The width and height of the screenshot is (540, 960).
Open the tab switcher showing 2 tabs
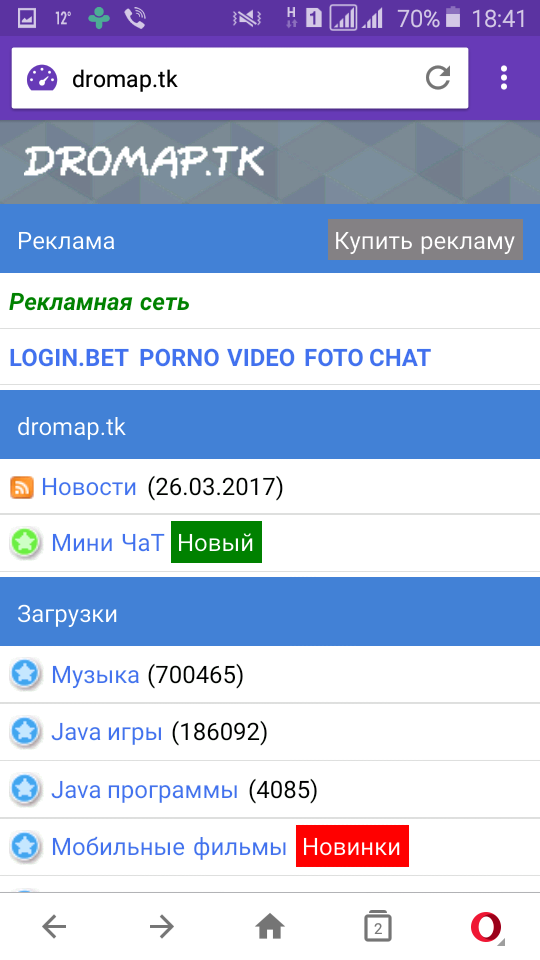click(x=378, y=926)
